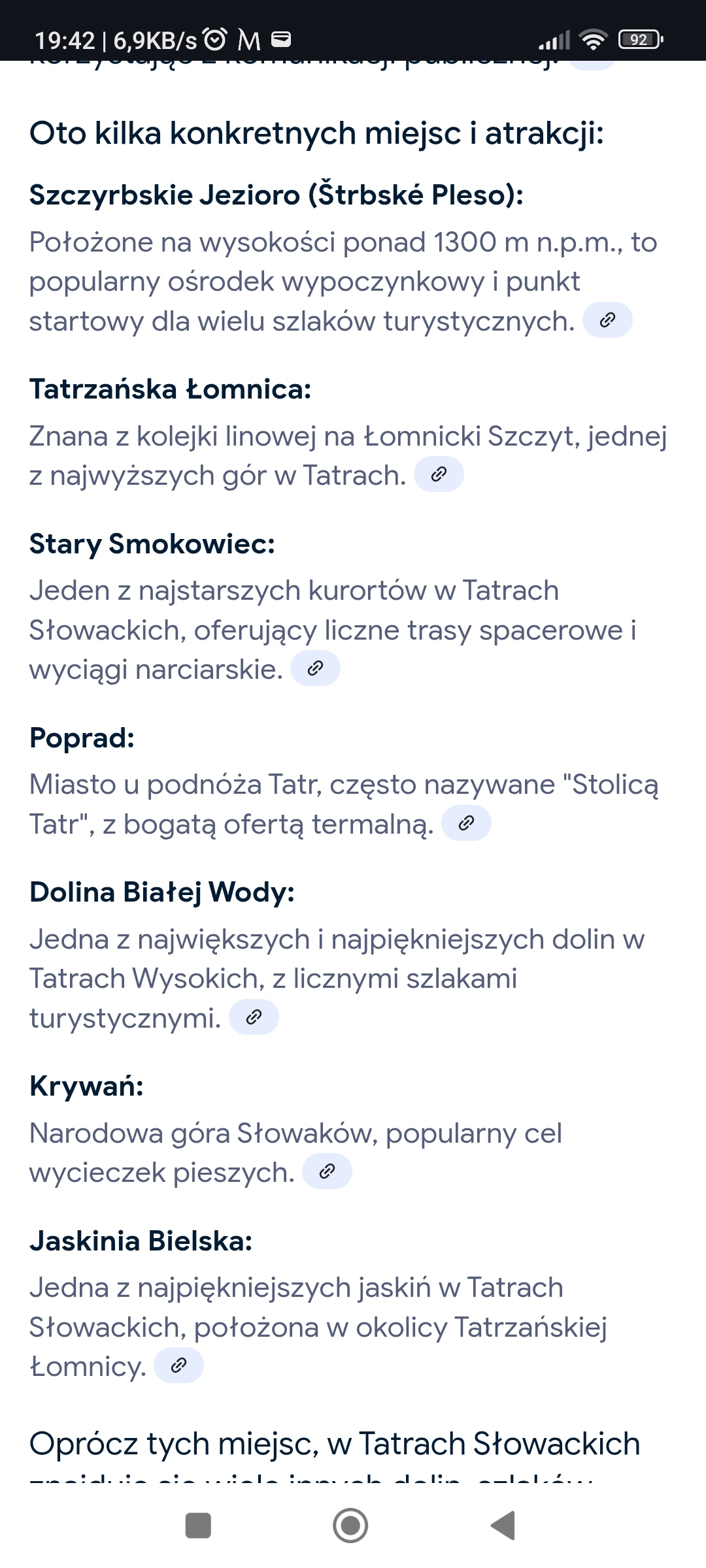Open source link for Szczyrbskie Jezioro description
Viewport: 706px width, 1568px height.
coord(607,320)
